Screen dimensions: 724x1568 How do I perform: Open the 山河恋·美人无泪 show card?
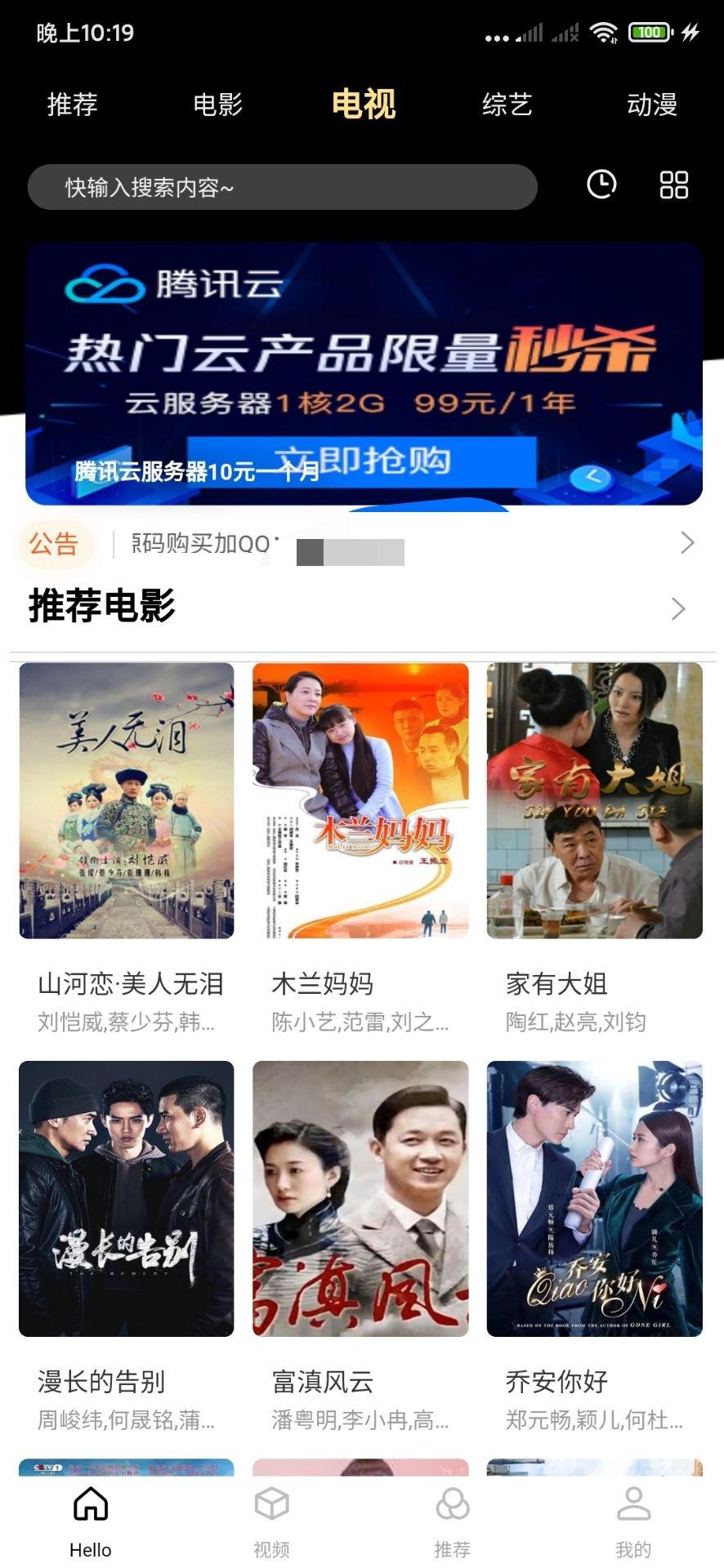point(127,800)
